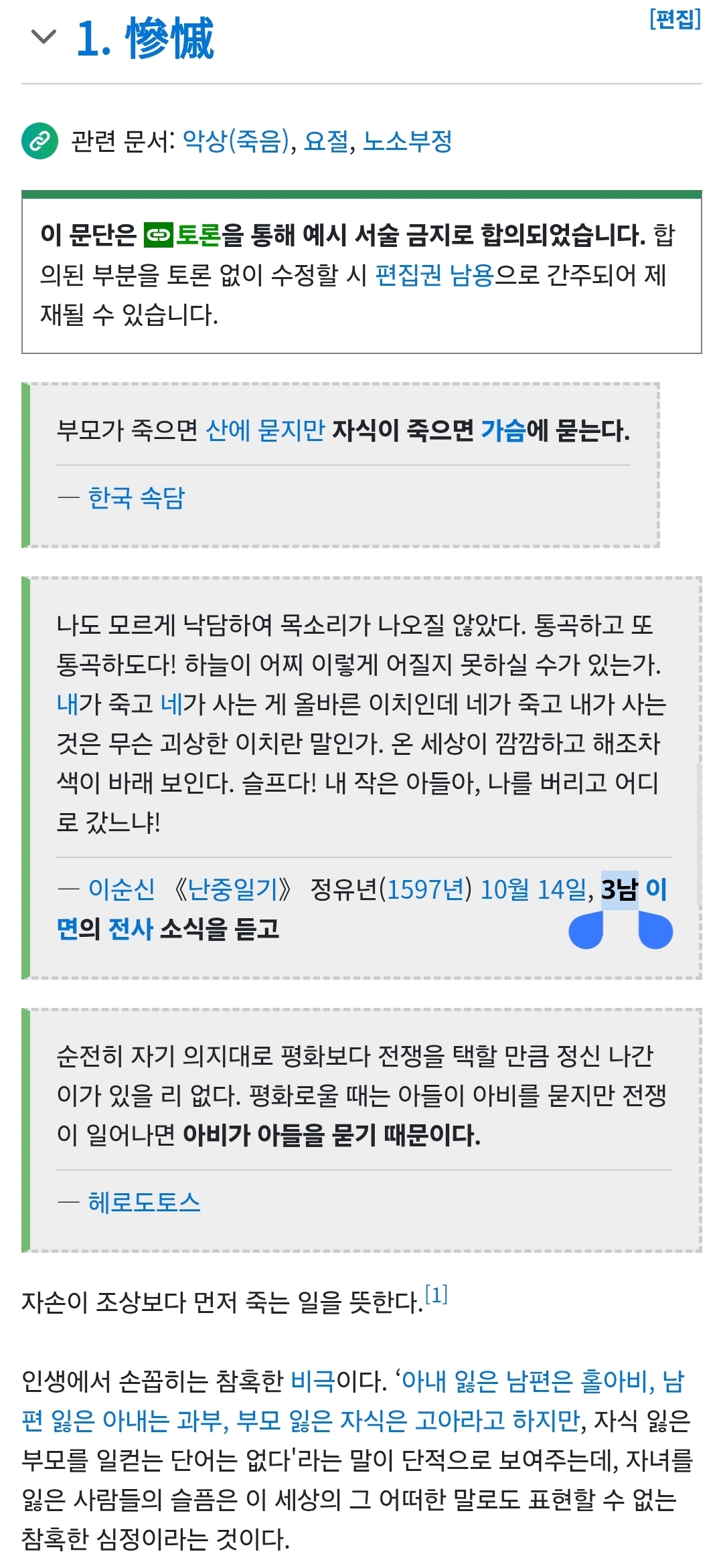Open the 전사 link

click(x=131, y=928)
